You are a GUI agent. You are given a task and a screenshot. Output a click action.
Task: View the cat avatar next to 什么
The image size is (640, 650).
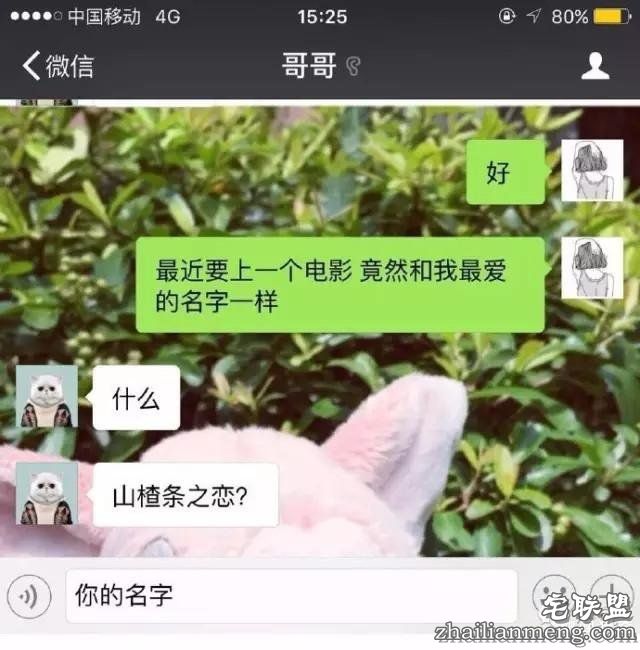[46, 396]
